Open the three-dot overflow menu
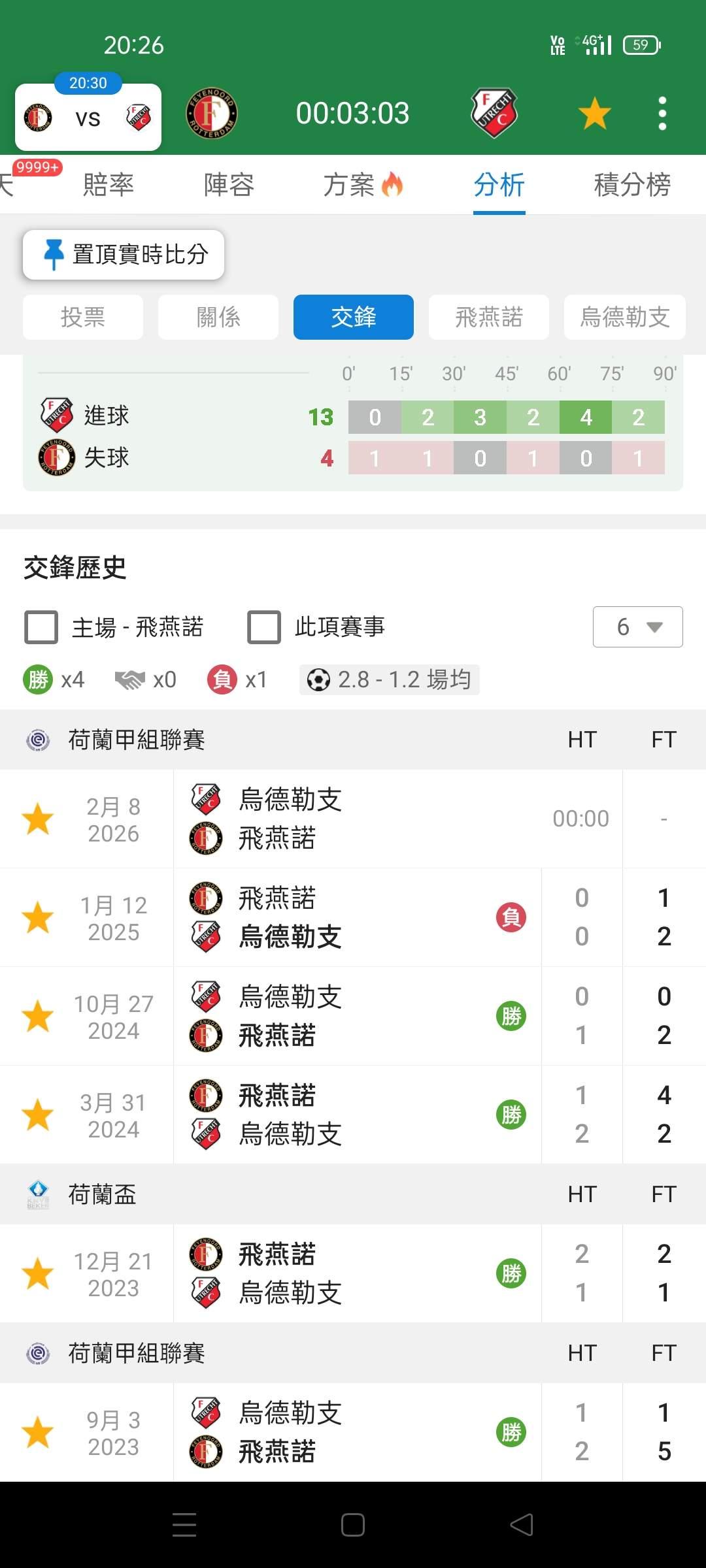The width and height of the screenshot is (706, 1568). [x=662, y=114]
